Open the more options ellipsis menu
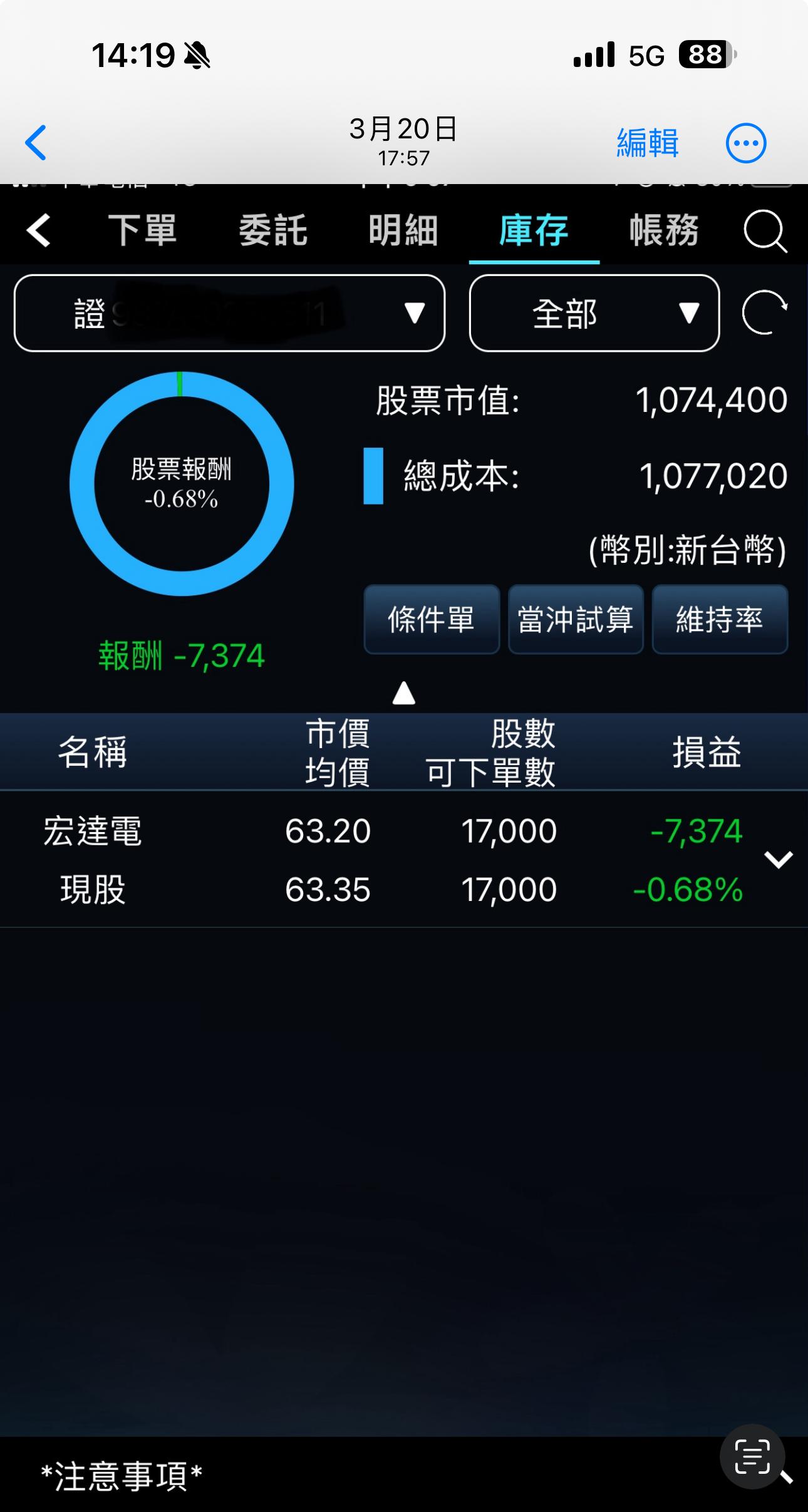 pyautogui.click(x=746, y=143)
